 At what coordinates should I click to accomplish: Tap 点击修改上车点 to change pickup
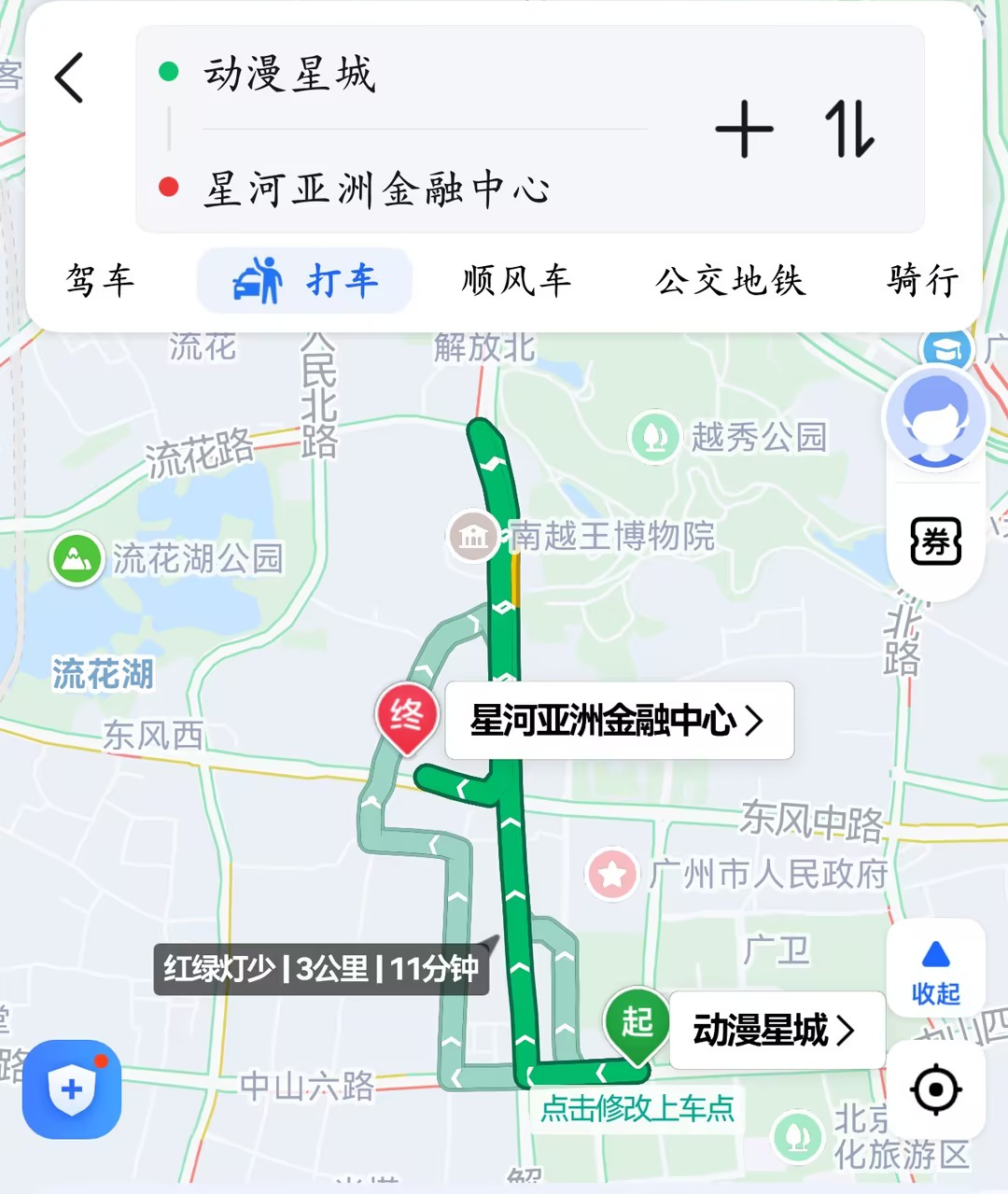coord(637,1109)
